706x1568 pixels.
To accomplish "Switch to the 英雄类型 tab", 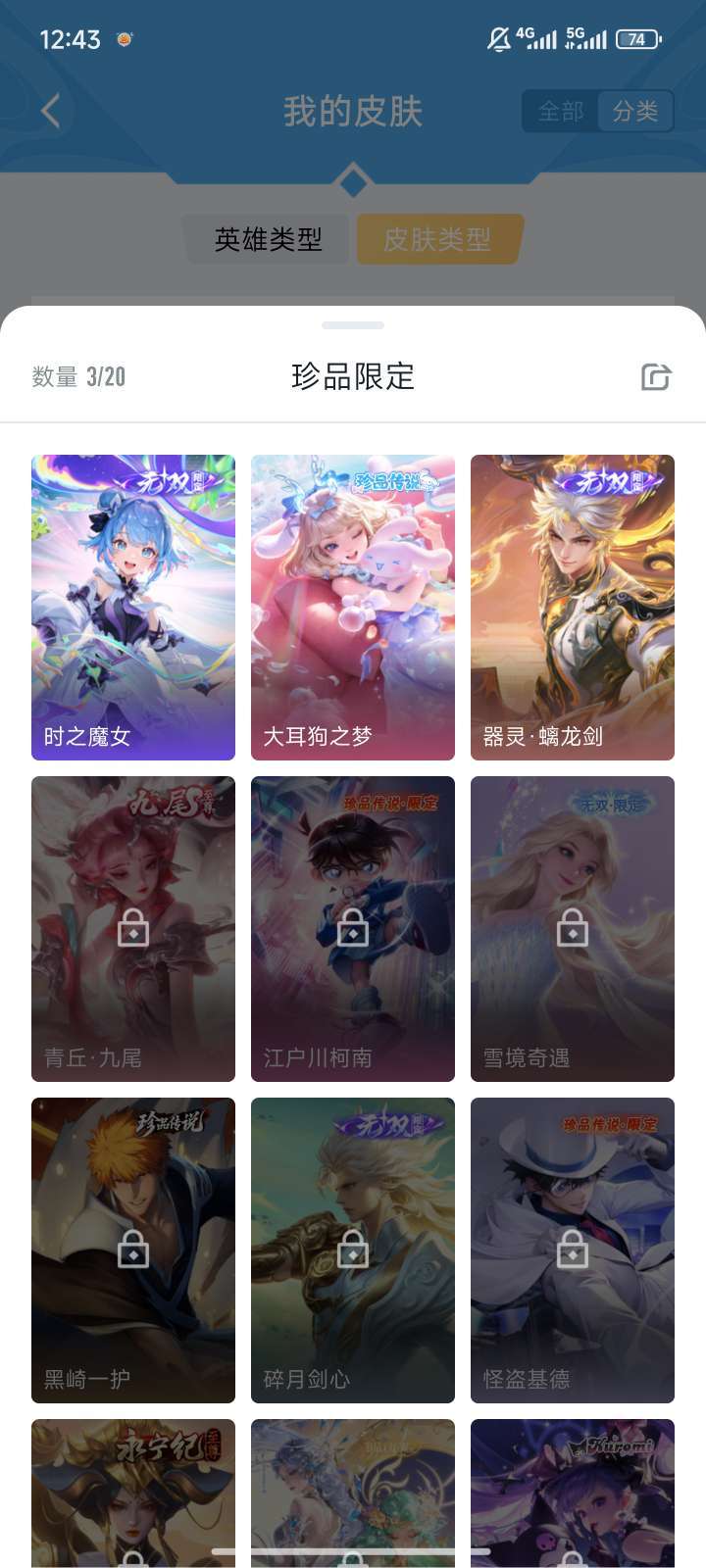I will pyautogui.click(x=268, y=239).
